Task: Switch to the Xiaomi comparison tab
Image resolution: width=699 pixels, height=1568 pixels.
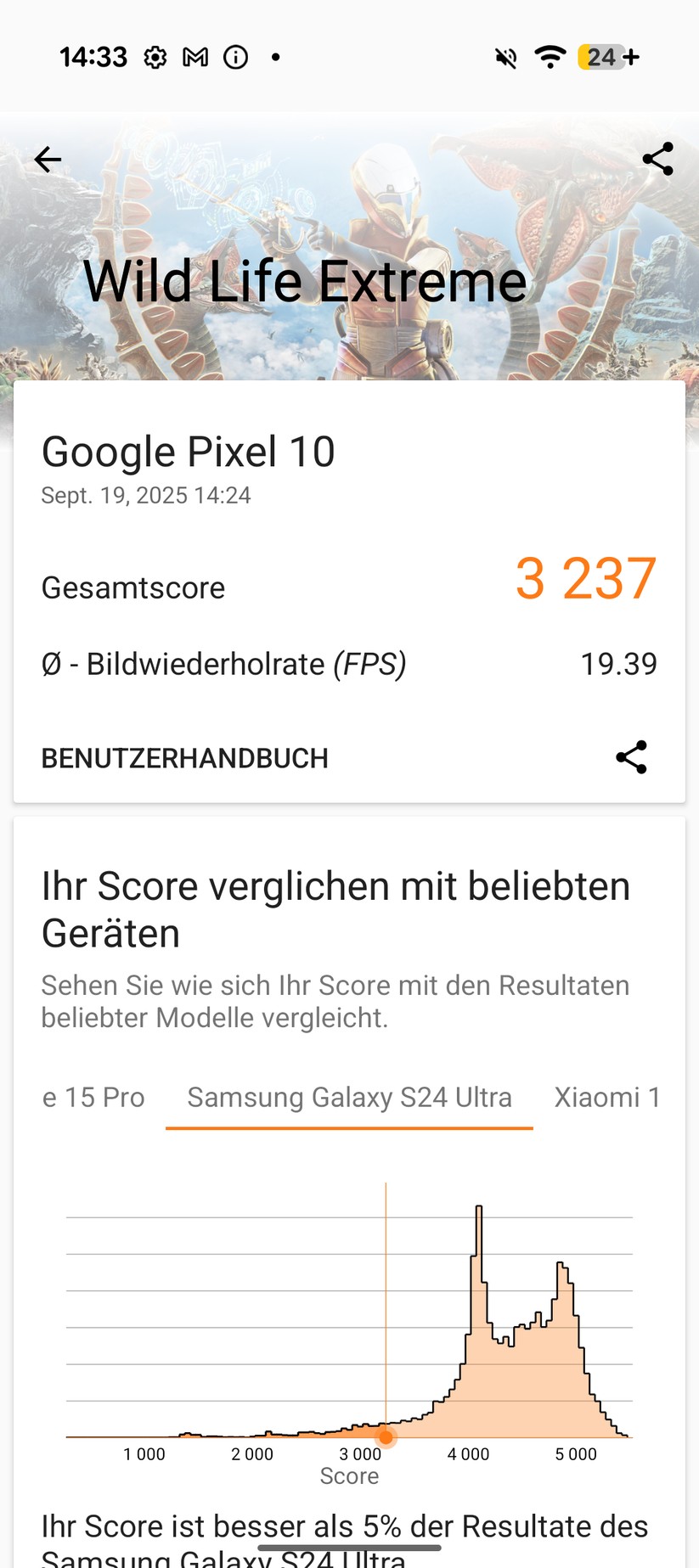Action: [x=606, y=1098]
